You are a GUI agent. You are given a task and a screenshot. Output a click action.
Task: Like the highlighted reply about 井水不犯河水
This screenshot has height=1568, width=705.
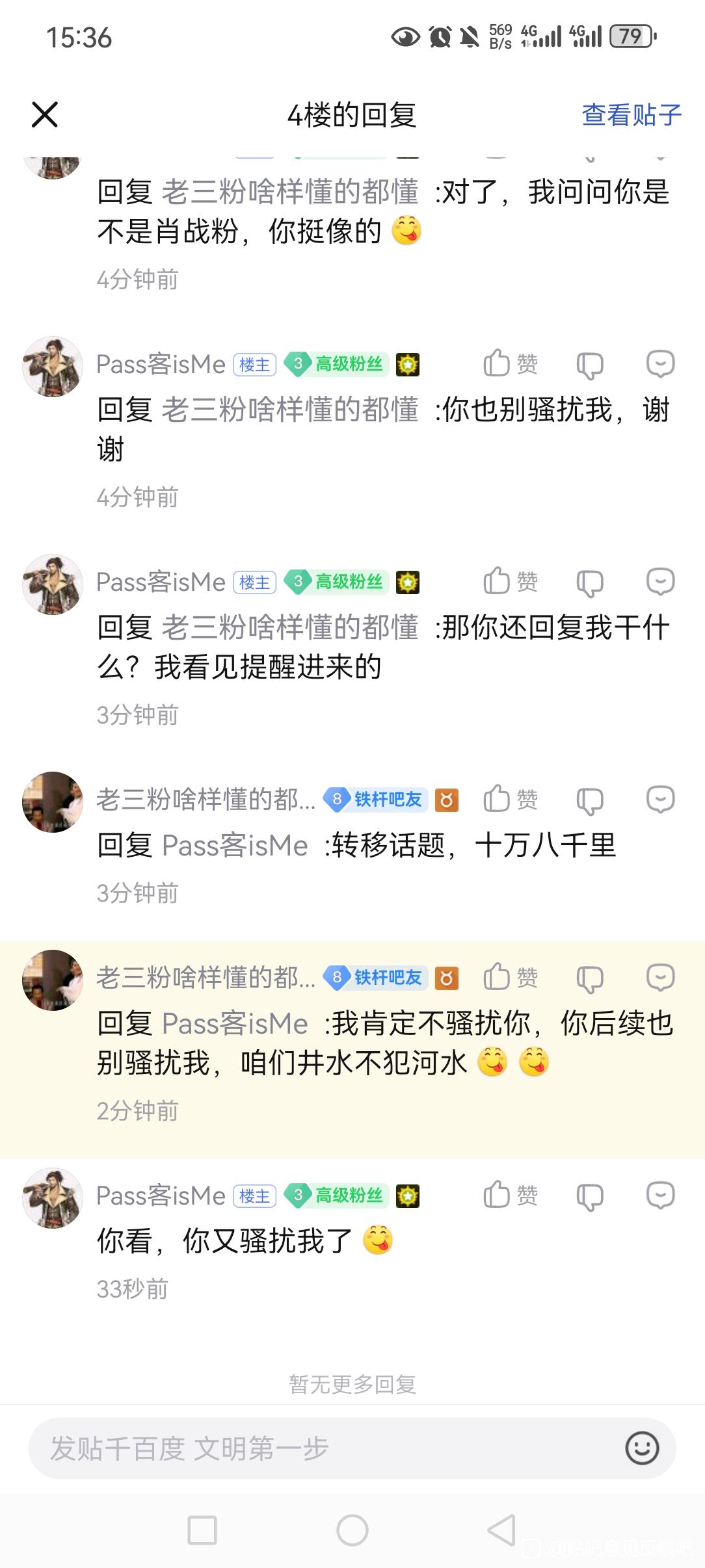(x=510, y=977)
